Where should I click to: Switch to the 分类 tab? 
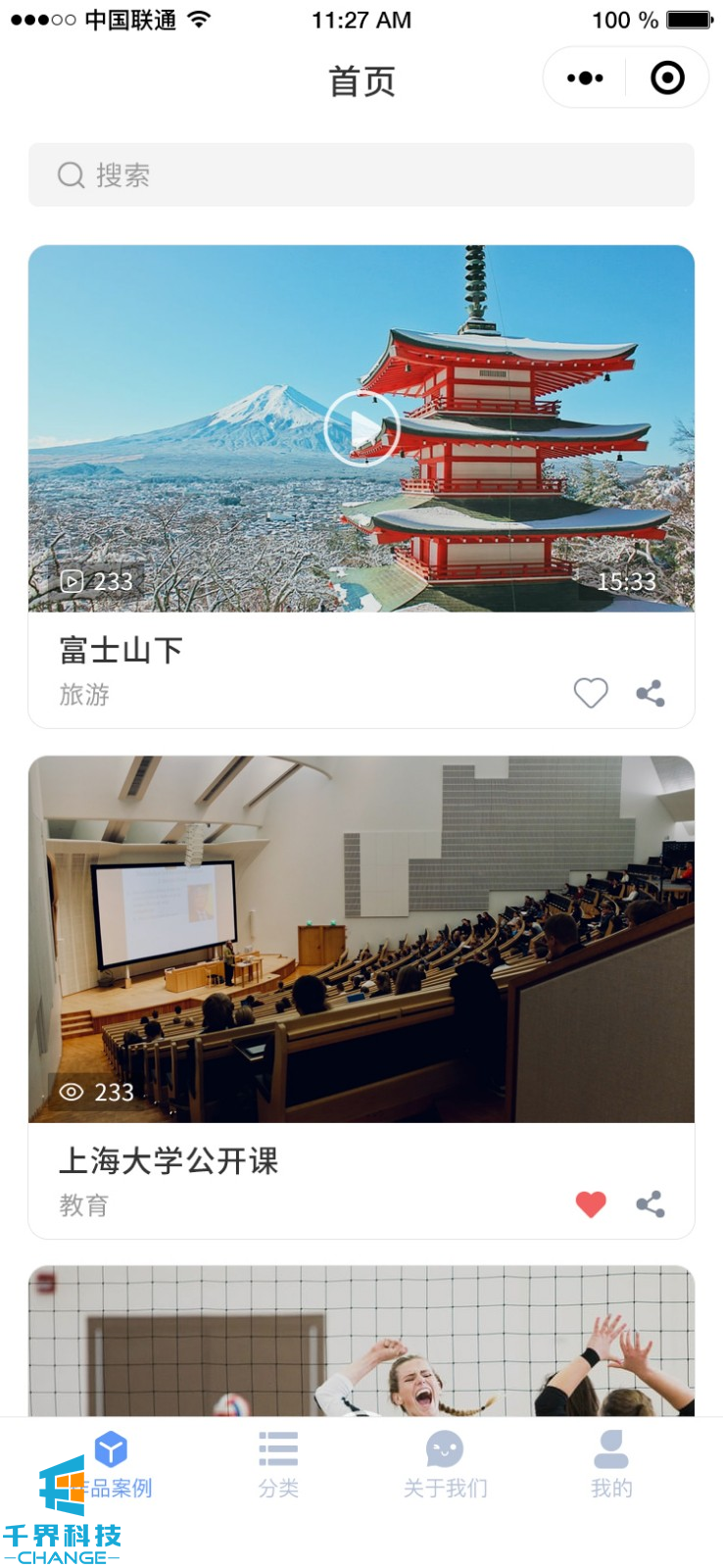click(x=278, y=1464)
